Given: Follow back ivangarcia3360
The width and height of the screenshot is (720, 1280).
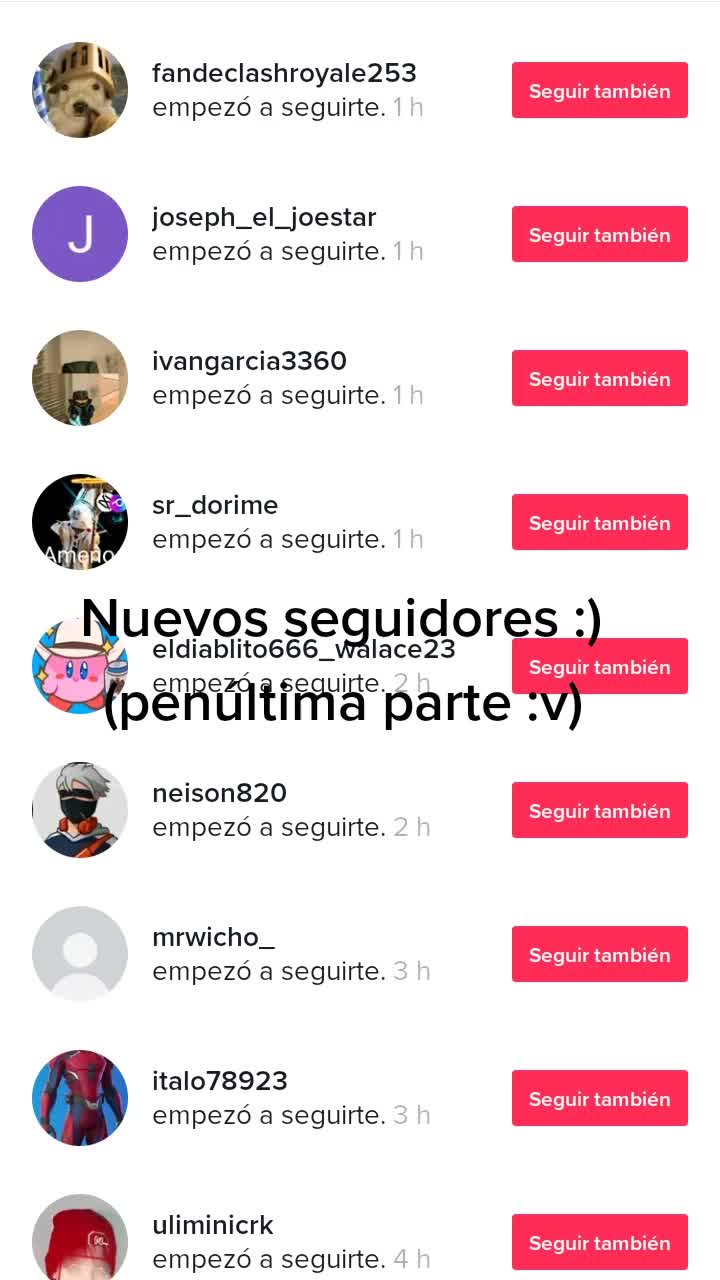Looking at the screenshot, I should (599, 379).
